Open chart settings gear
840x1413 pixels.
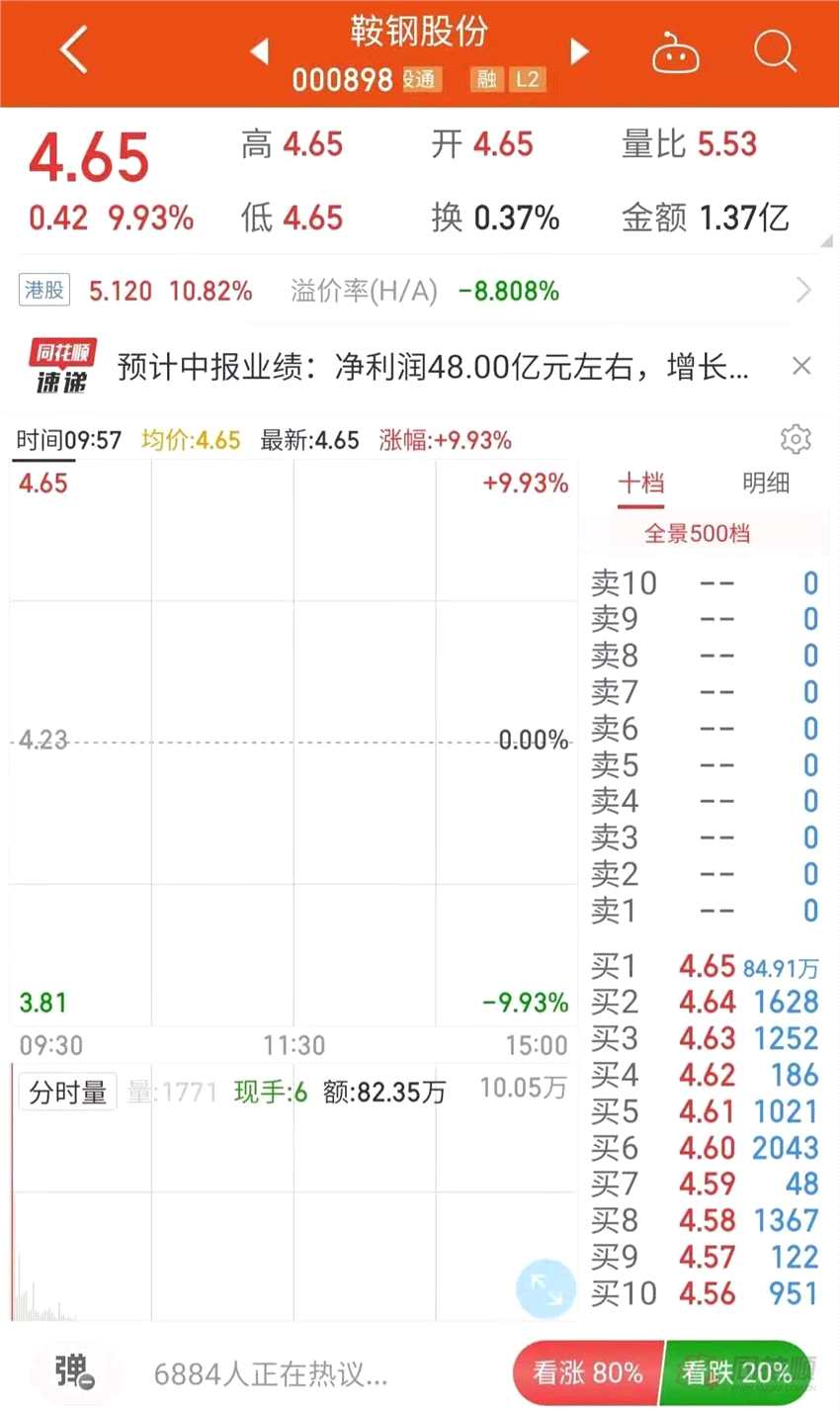pyautogui.click(x=796, y=439)
